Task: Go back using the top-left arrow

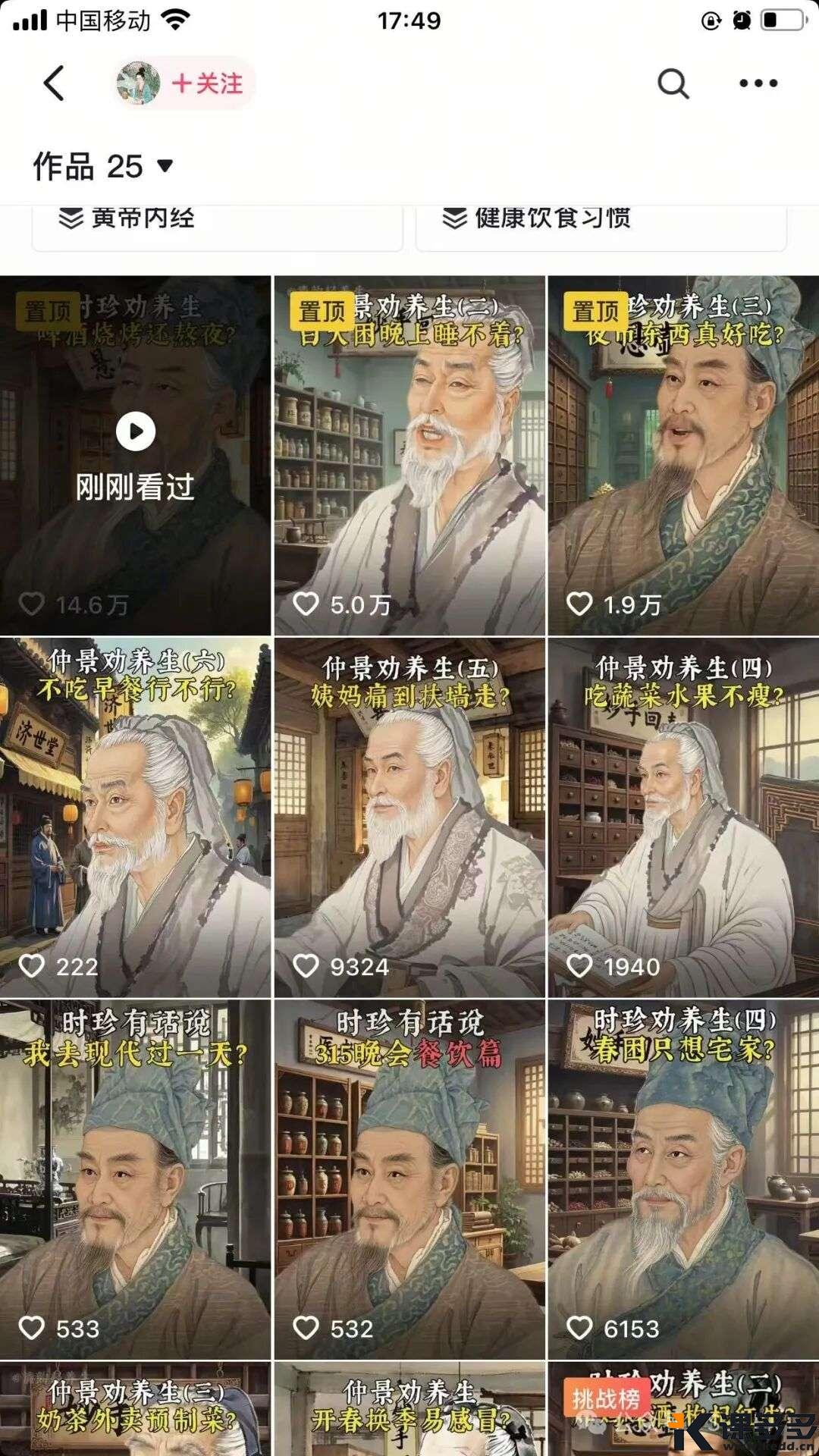Action: (54, 83)
